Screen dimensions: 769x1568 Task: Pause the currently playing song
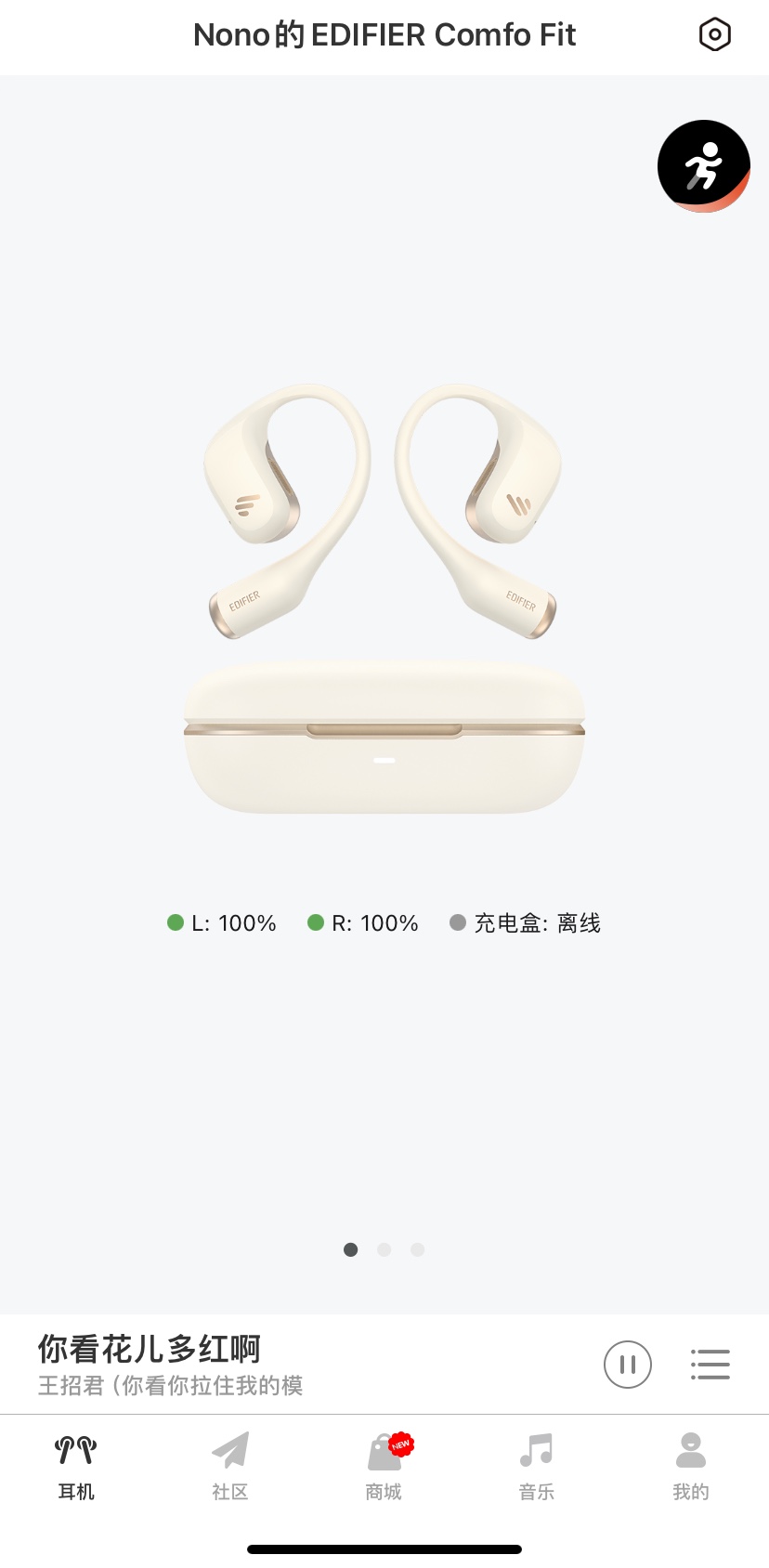[628, 1365]
